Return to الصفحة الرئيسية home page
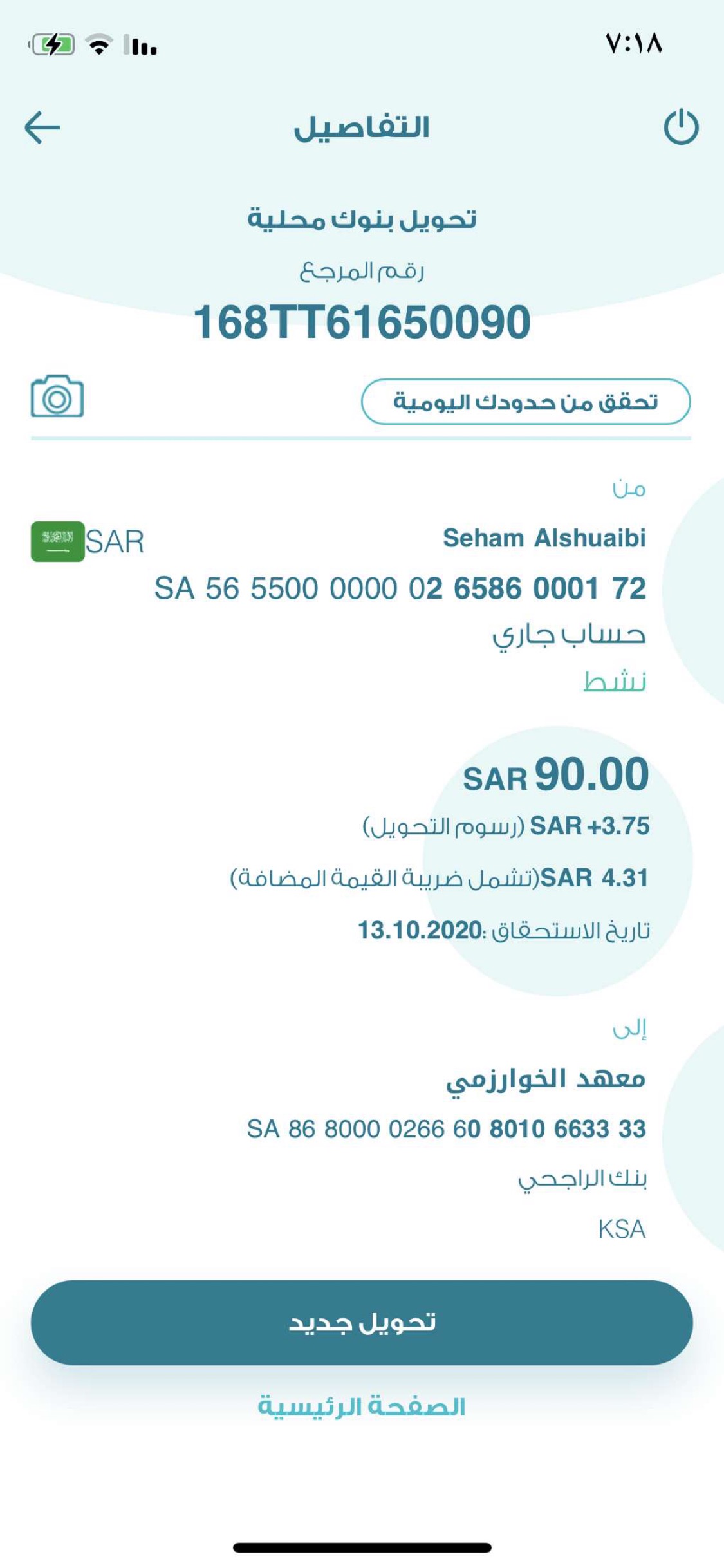The image size is (724, 1568). pos(362,1407)
